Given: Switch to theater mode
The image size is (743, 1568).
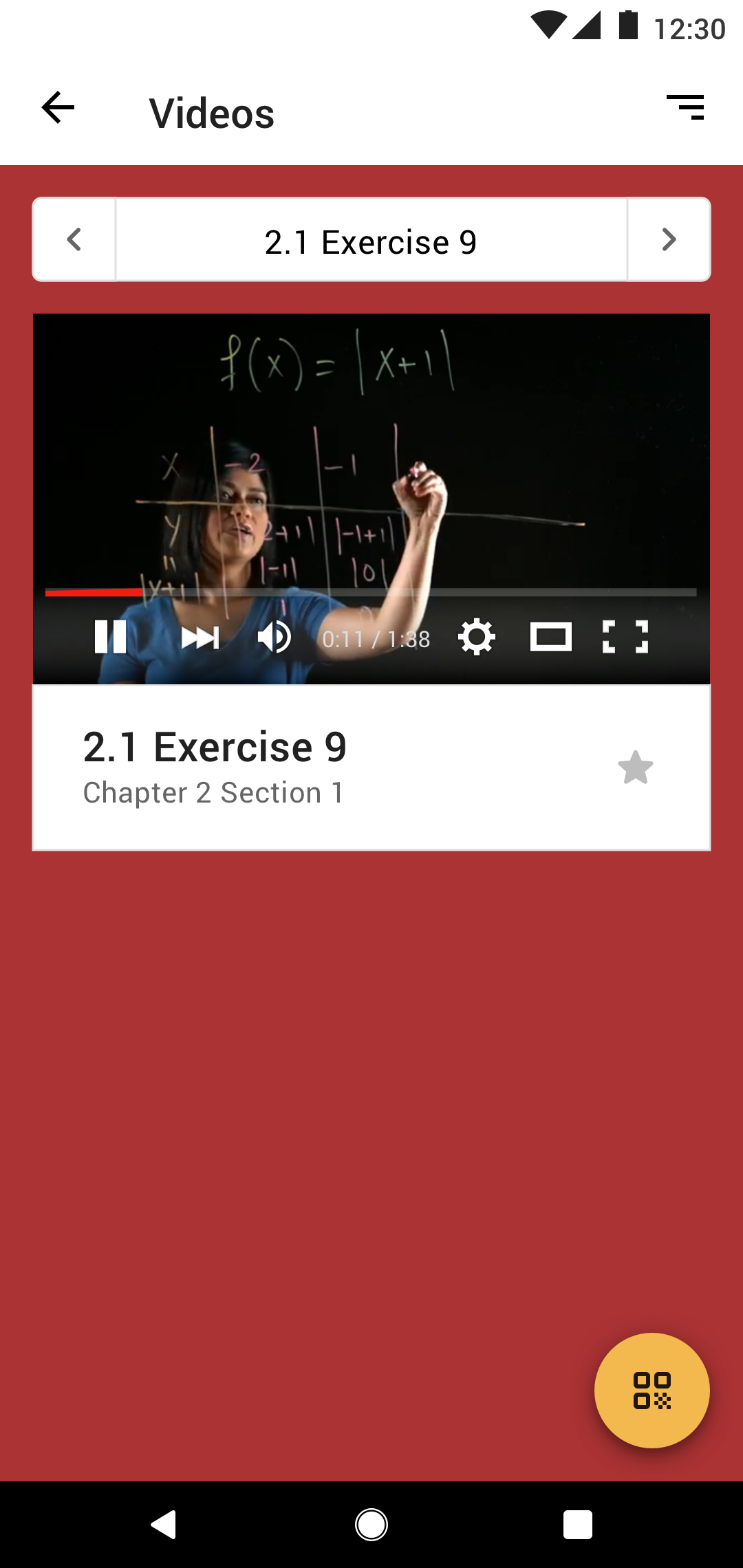Looking at the screenshot, I should (x=551, y=637).
